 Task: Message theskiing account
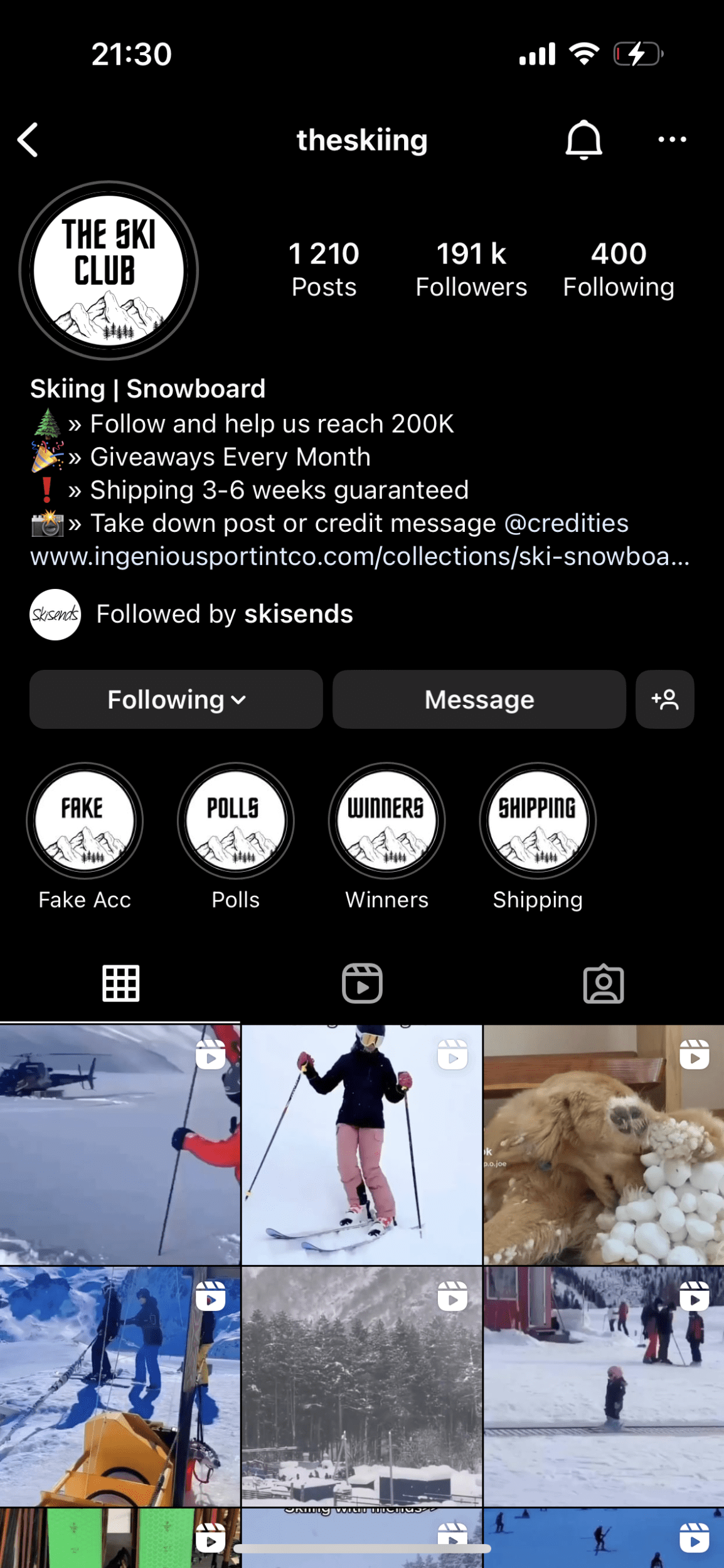[x=479, y=699]
